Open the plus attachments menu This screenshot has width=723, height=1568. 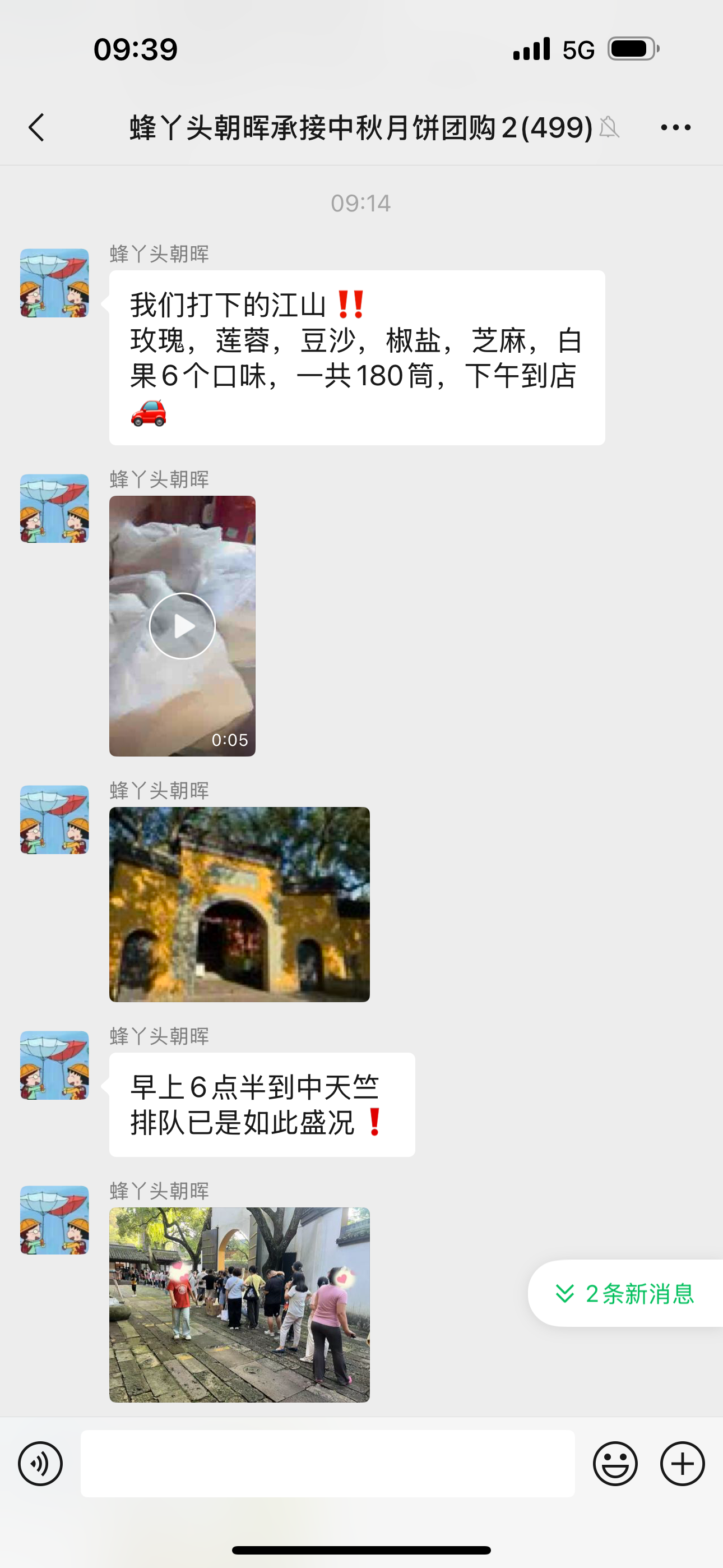pyautogui.click(x=682, y=1463)
